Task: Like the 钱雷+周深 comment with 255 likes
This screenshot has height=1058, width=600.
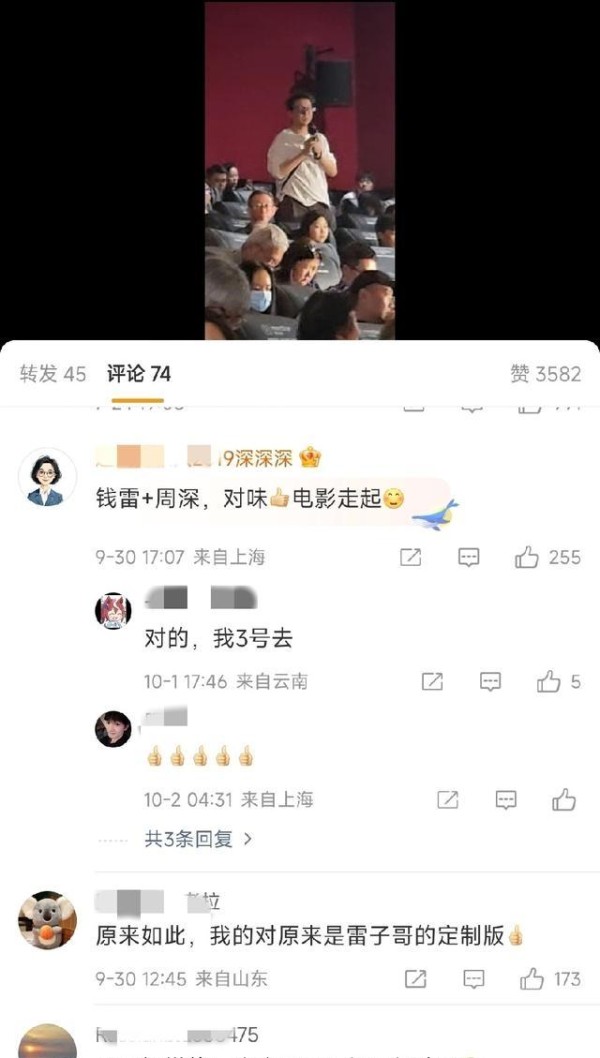Action: 528,558
